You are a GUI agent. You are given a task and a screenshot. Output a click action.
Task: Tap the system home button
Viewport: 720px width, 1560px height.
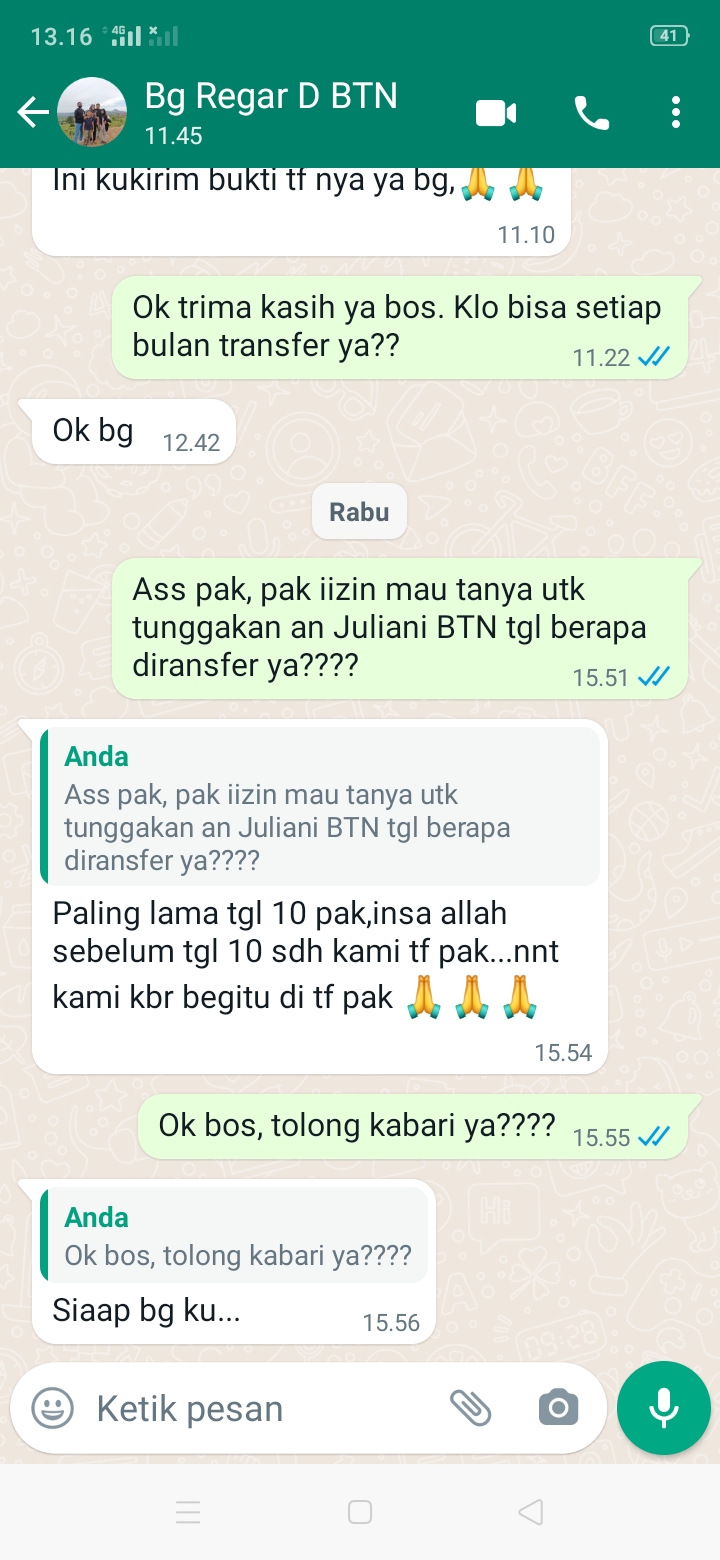pyautogui.click(x=360, y=1512)
